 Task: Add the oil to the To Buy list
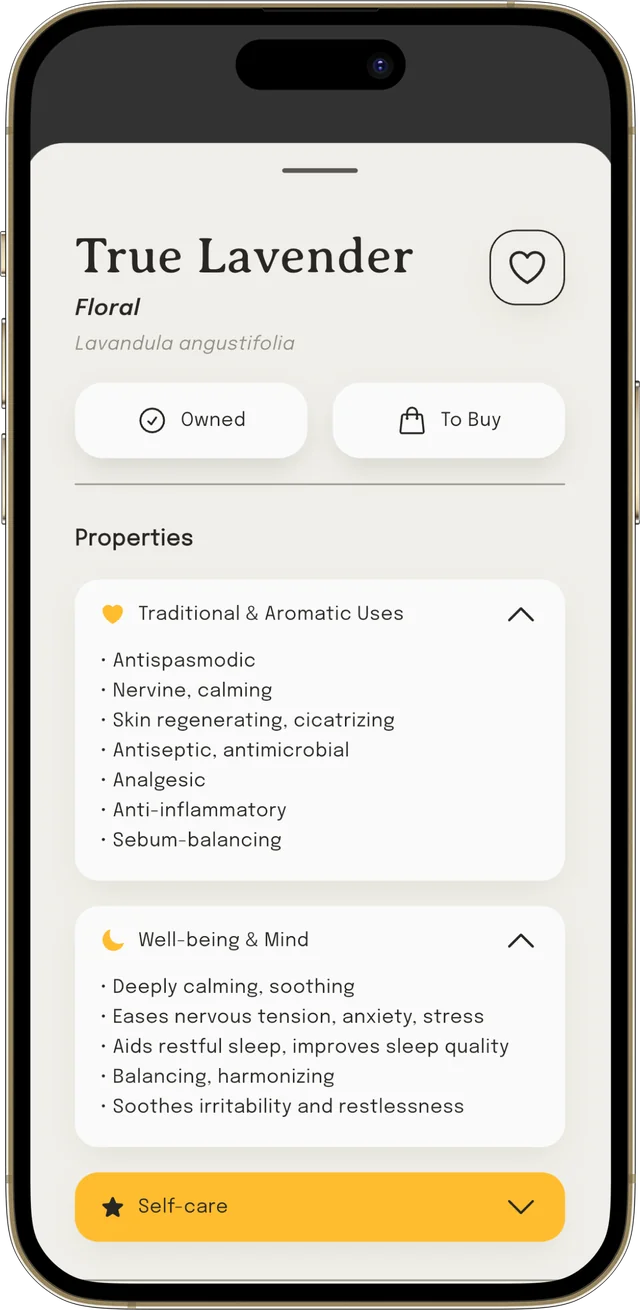tap(449, 420)
